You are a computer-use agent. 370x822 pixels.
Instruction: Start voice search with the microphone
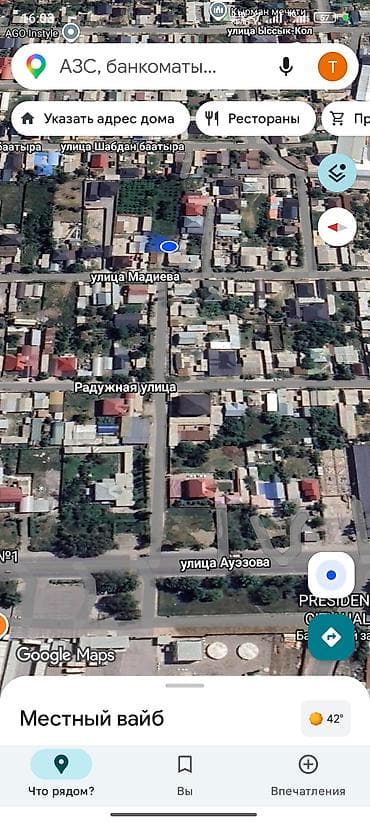(x=286, y=67)
